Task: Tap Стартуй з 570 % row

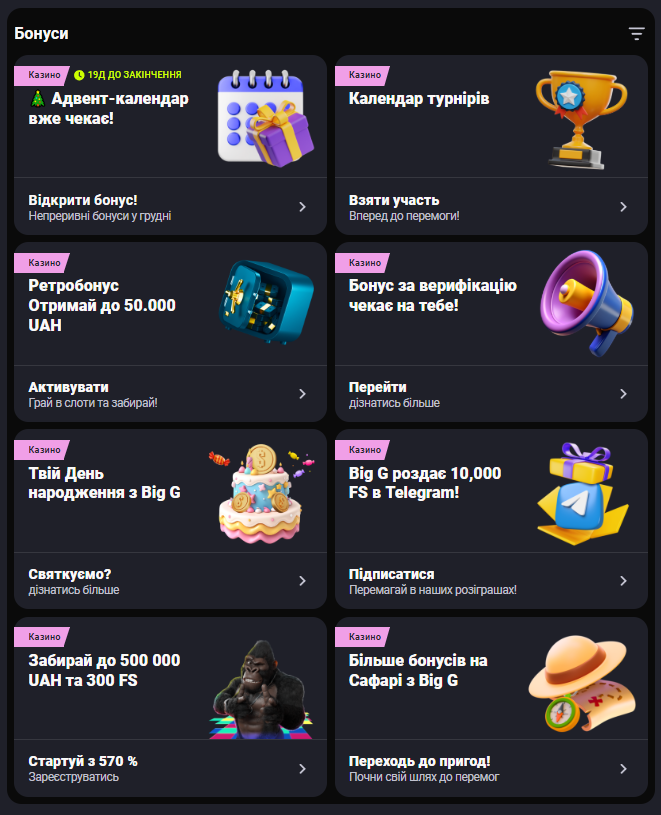Action: tap(170, 768)
